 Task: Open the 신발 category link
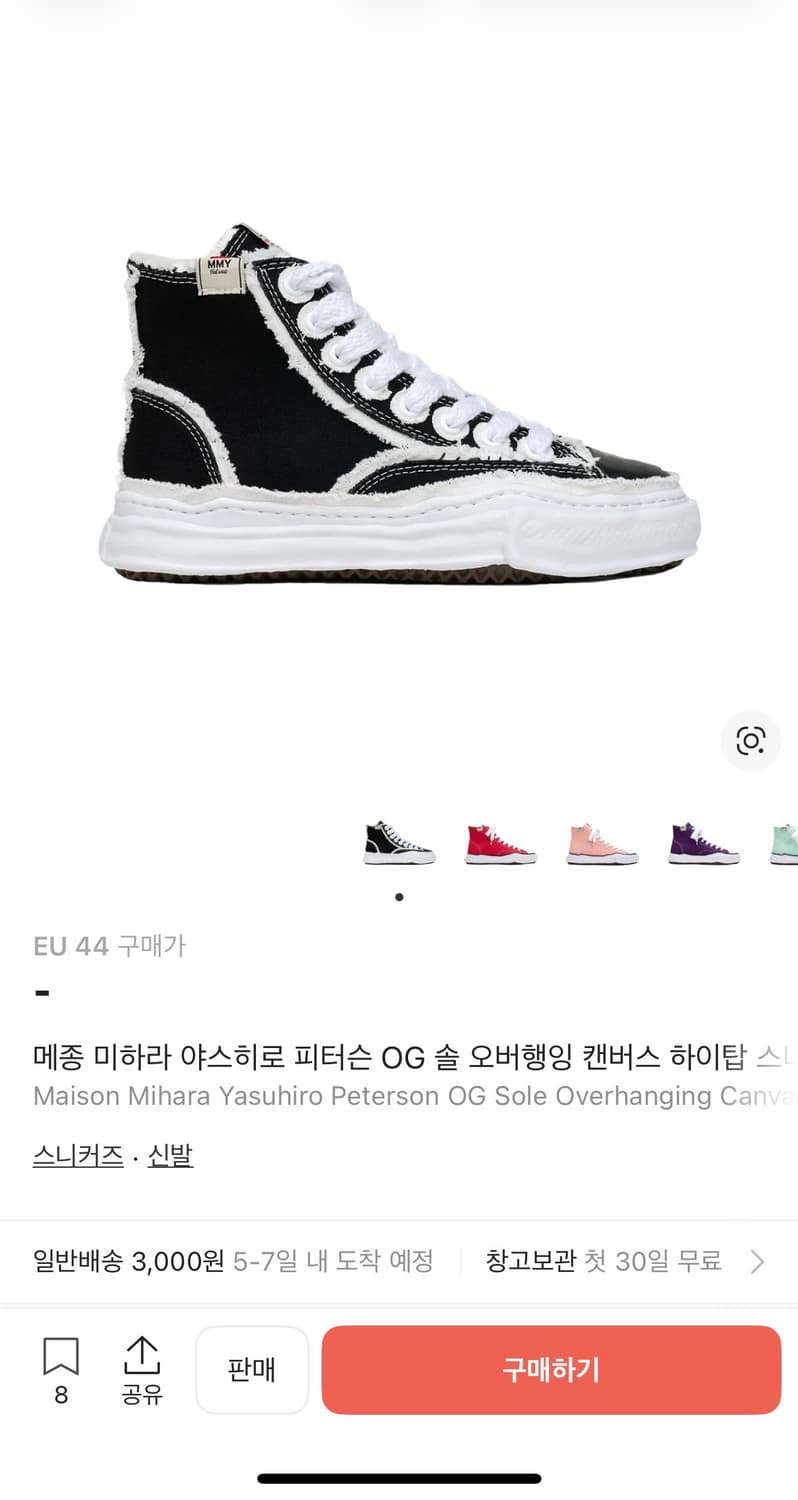[x=169, y=1155]
